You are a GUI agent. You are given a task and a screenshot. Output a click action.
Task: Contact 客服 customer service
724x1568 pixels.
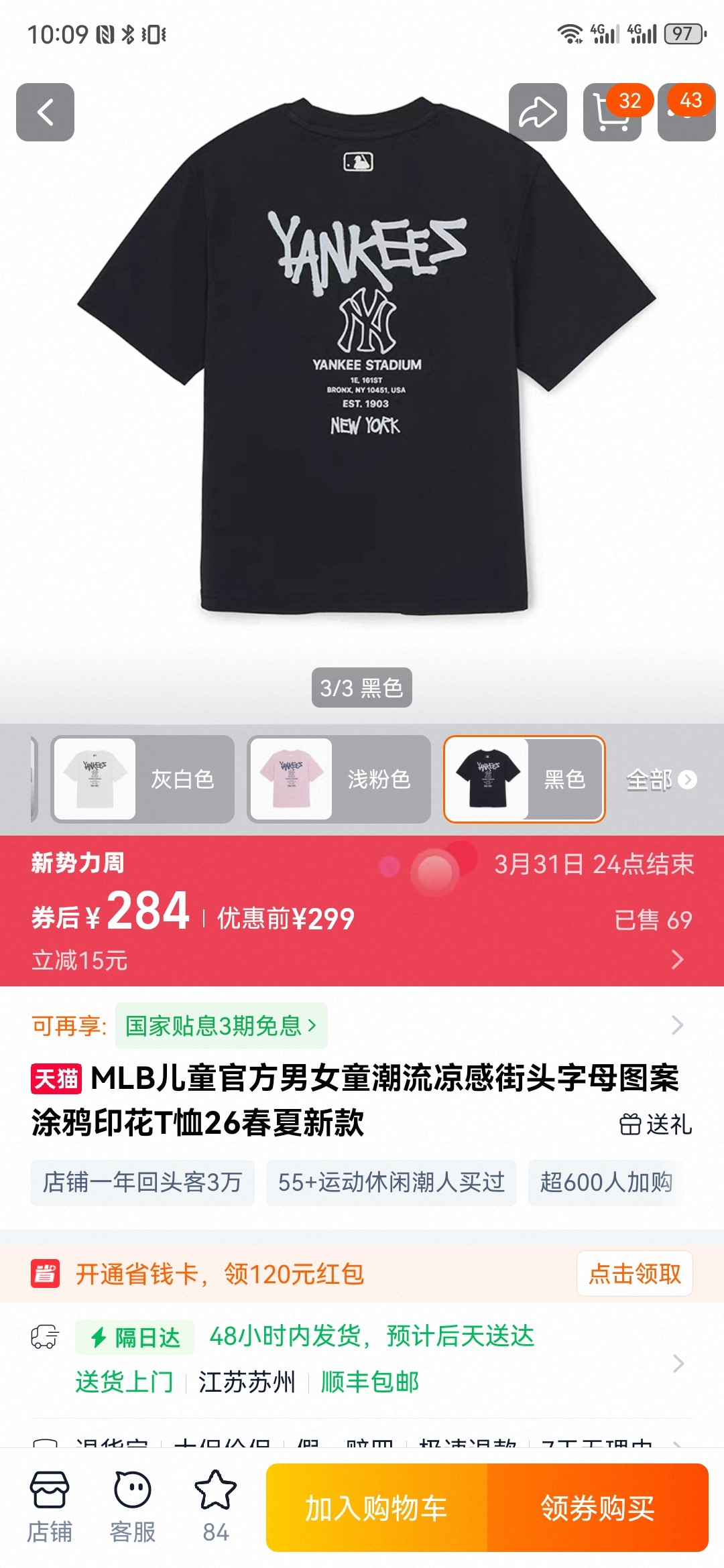(x=133, y=1508)
